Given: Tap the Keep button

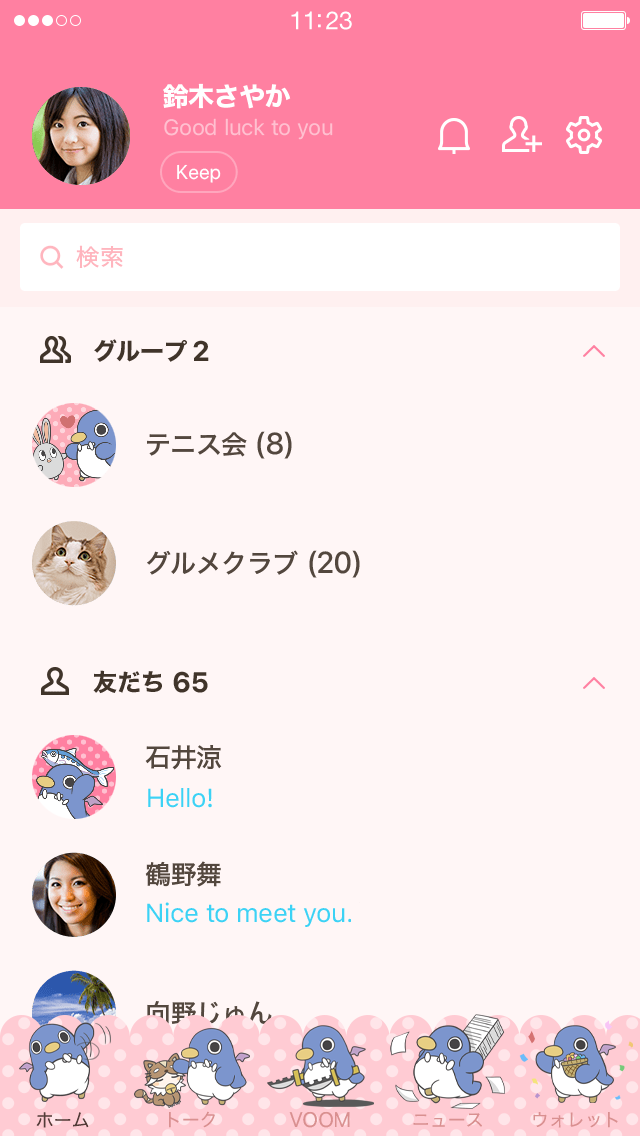Looking at the screenshot, I should [198, 172].
